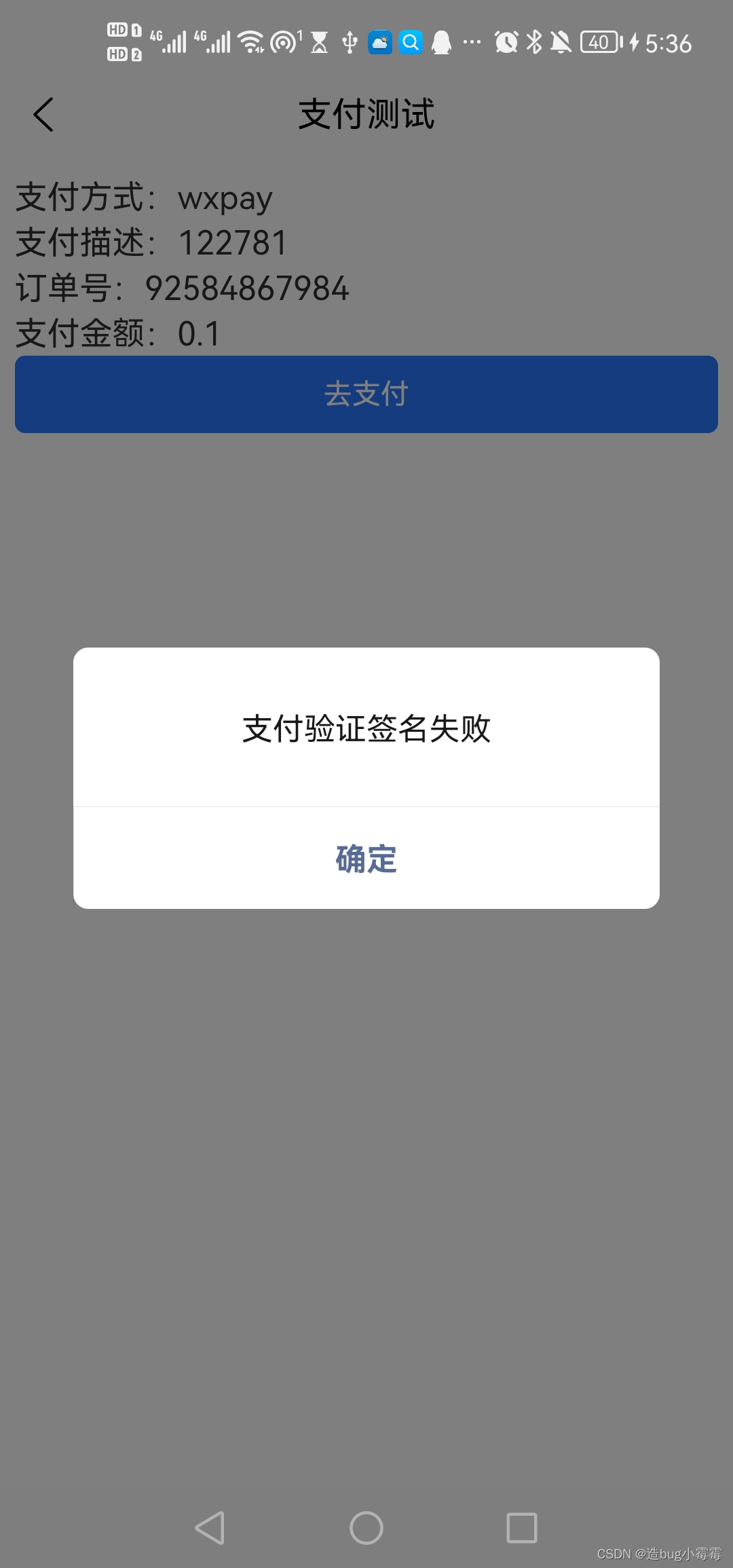Image resolution: width=733 pixels, height=1568 pixels.
Task: Confirm the dialog with 确定
Action: 366,859
